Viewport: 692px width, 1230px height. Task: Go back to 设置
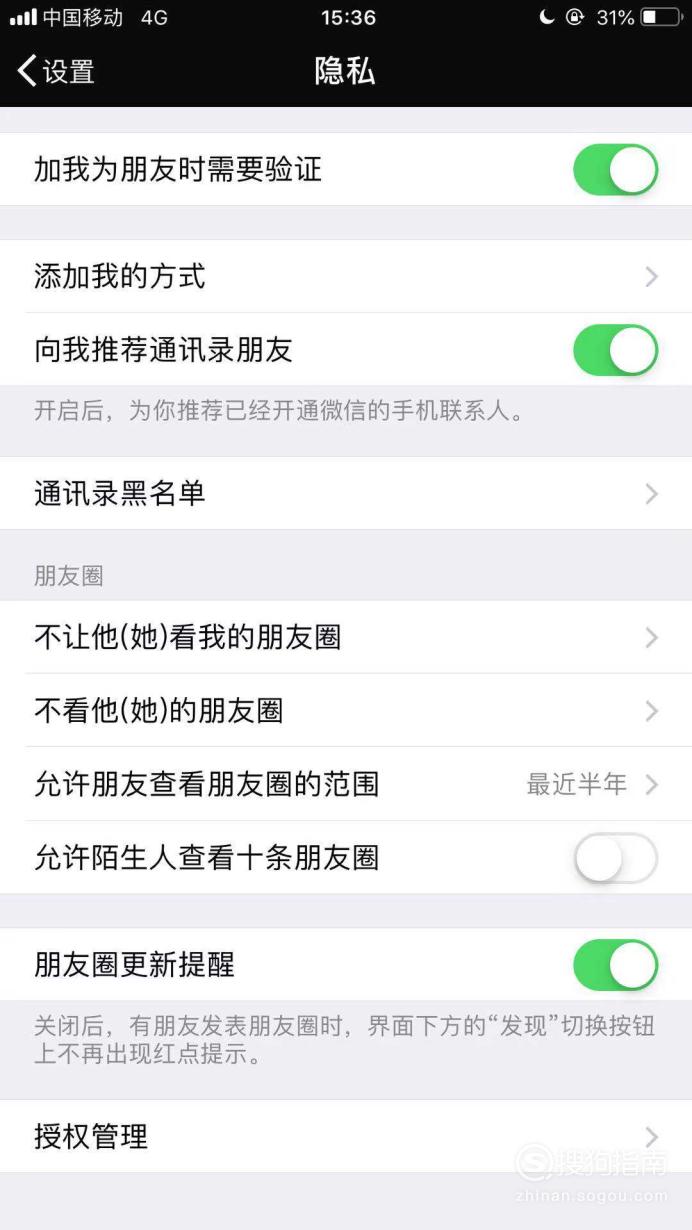point(56,71)
